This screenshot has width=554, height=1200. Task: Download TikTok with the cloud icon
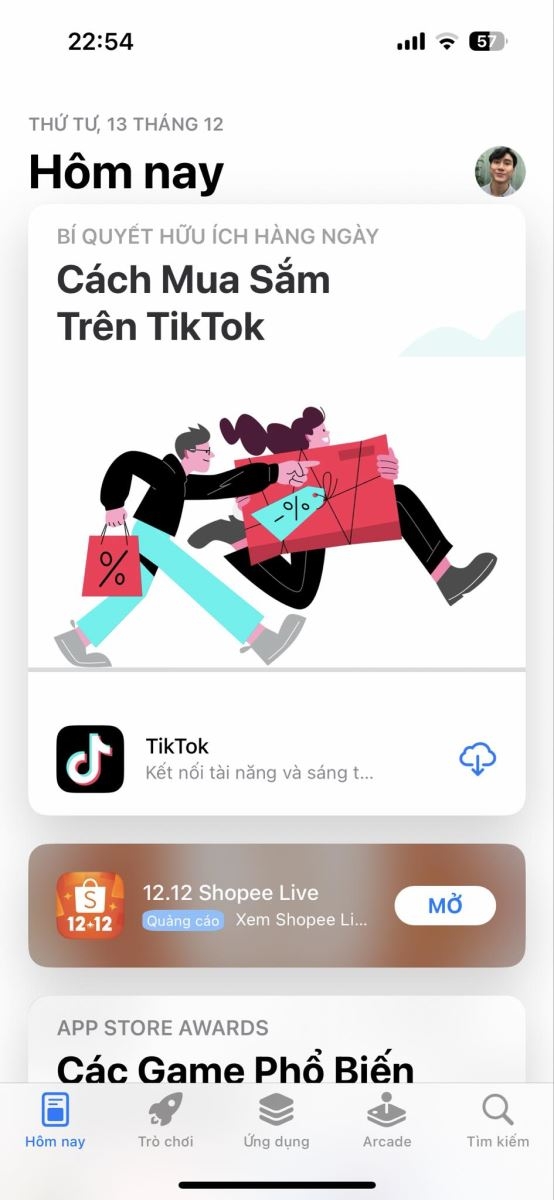point(478,759)
